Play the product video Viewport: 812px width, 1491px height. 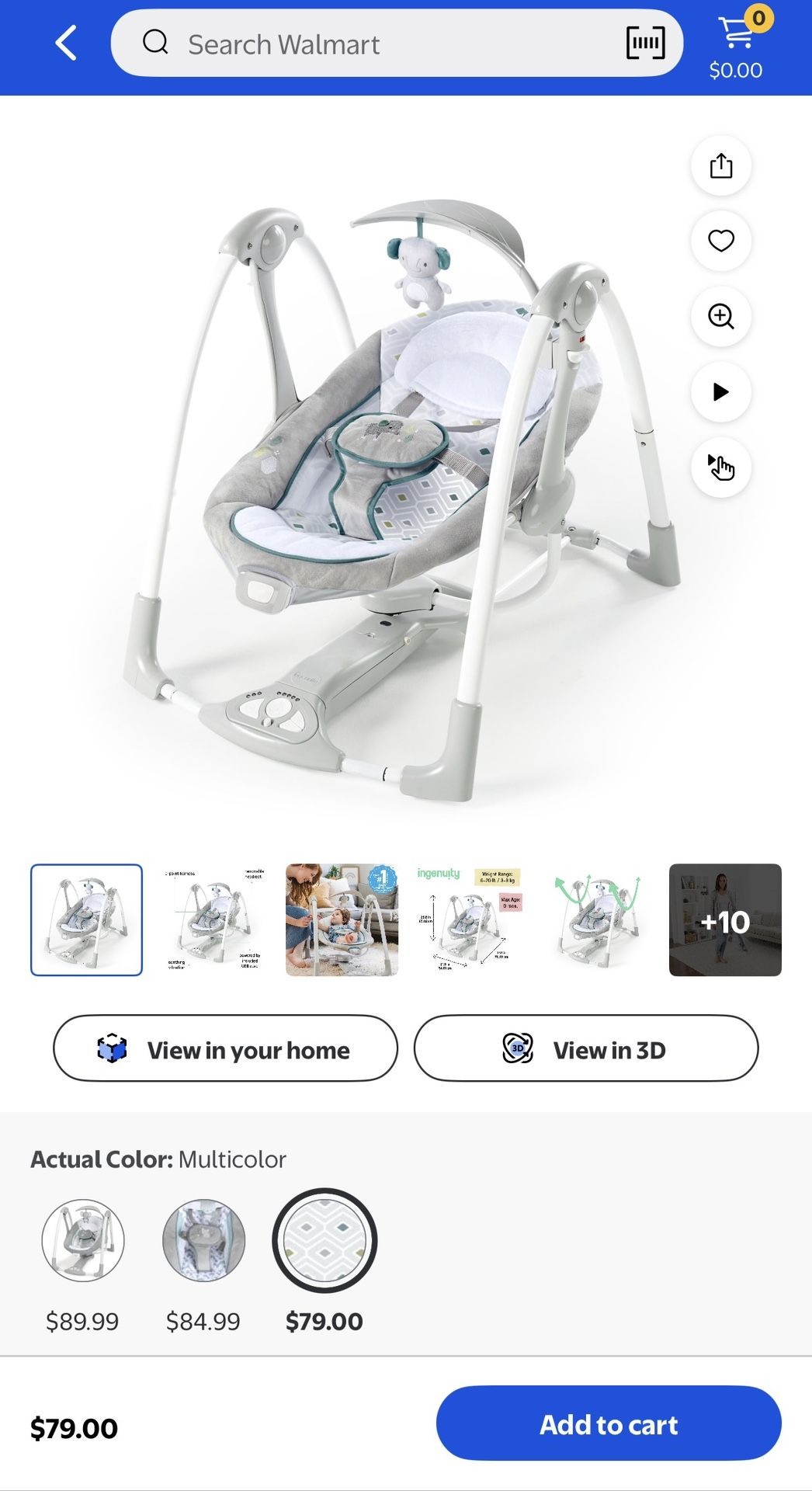tap(720, 392)
